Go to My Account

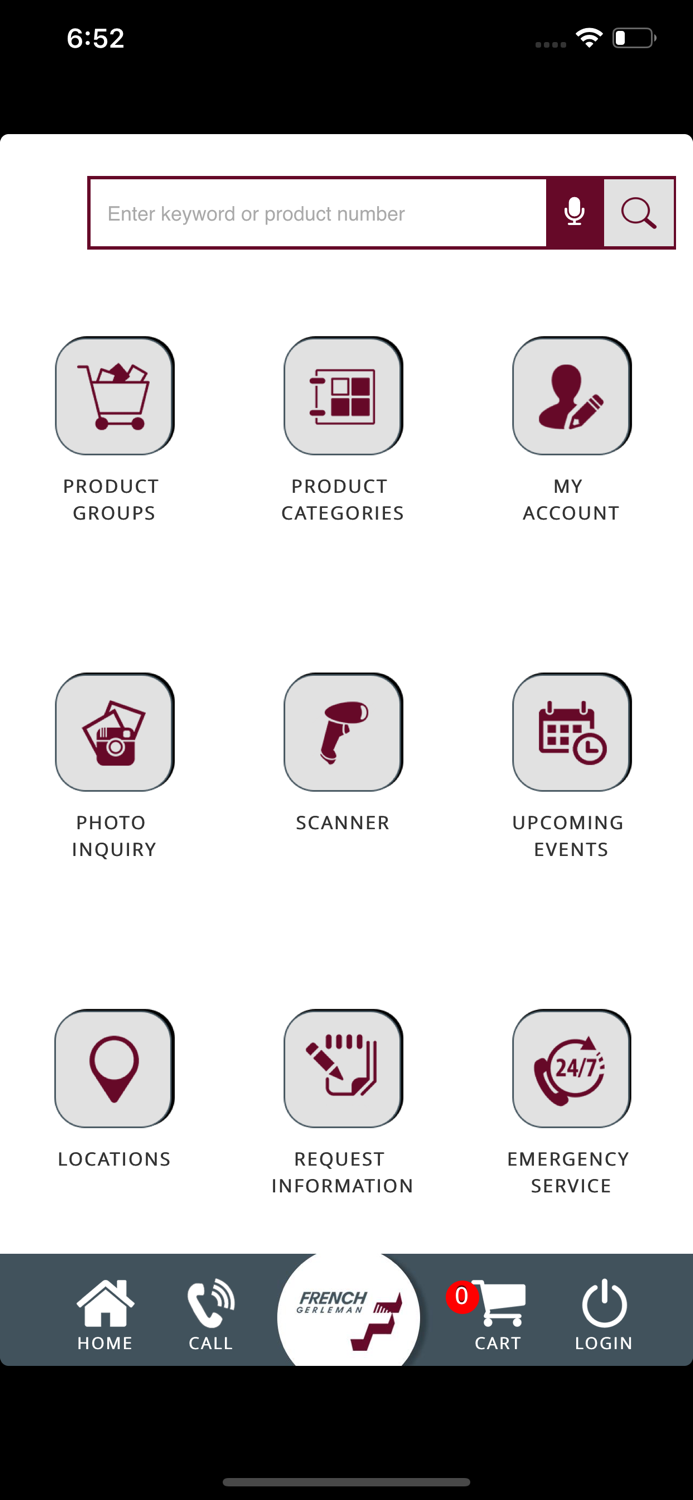(571, 396)
